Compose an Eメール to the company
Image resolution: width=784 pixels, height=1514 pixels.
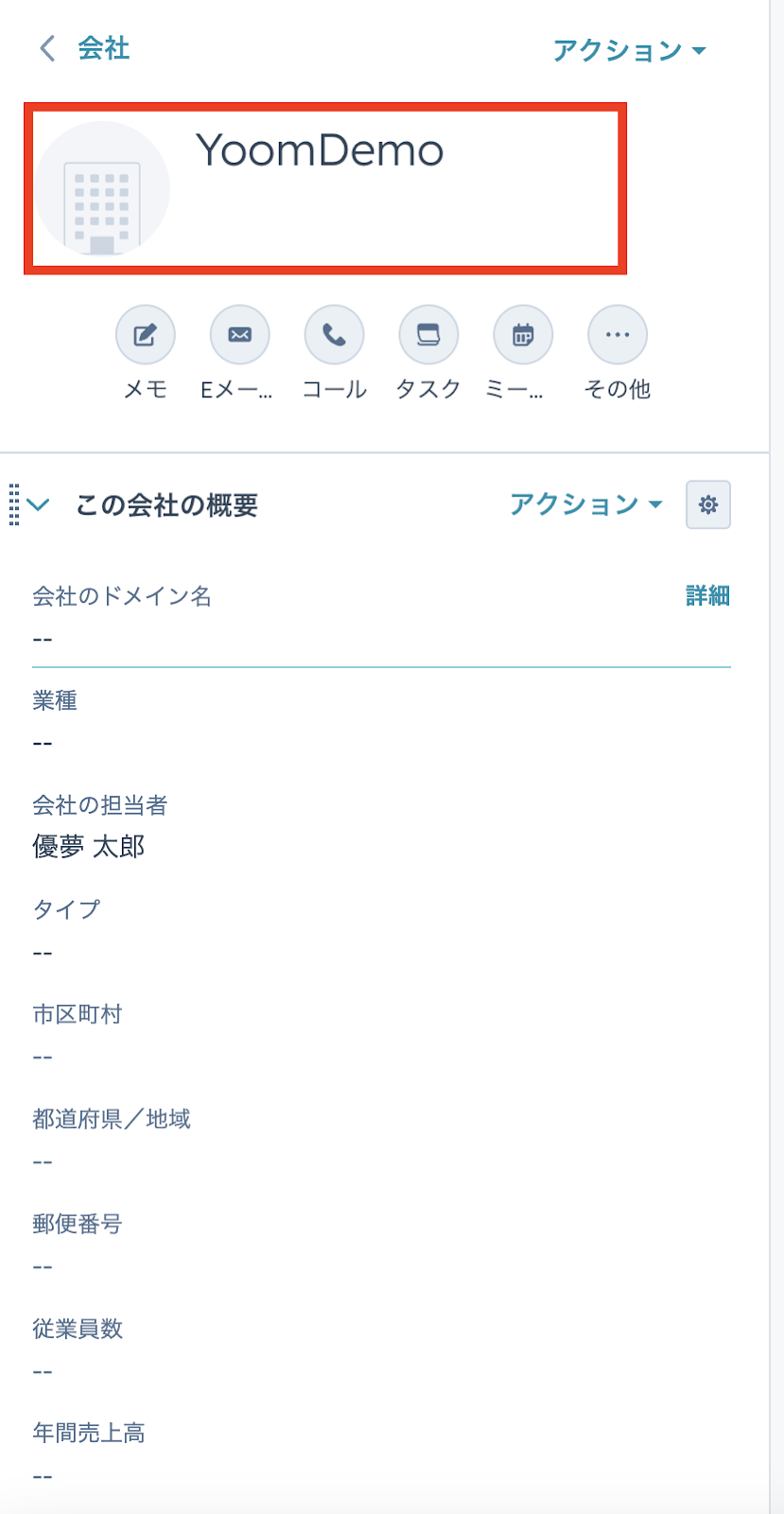point(239,335)
